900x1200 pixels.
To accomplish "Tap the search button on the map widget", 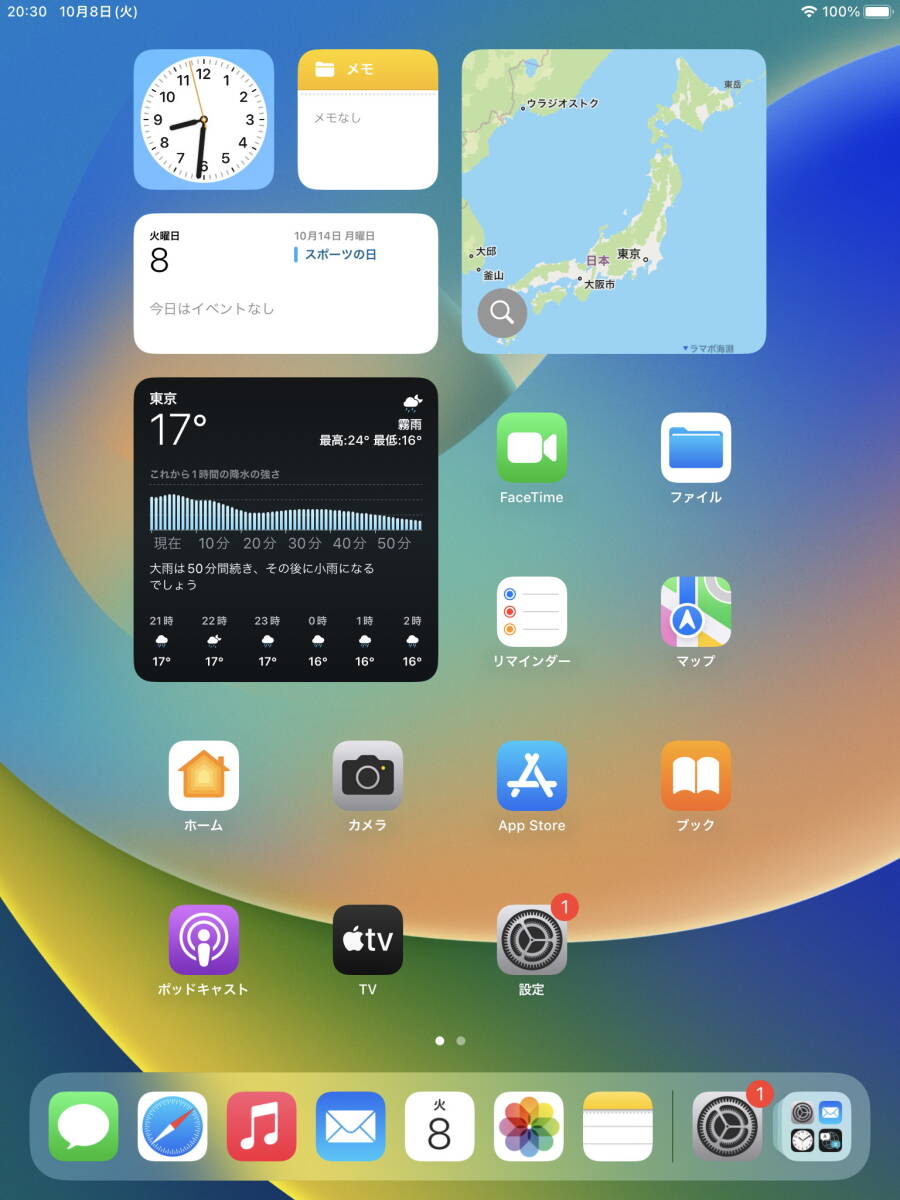I will (502, 313).
